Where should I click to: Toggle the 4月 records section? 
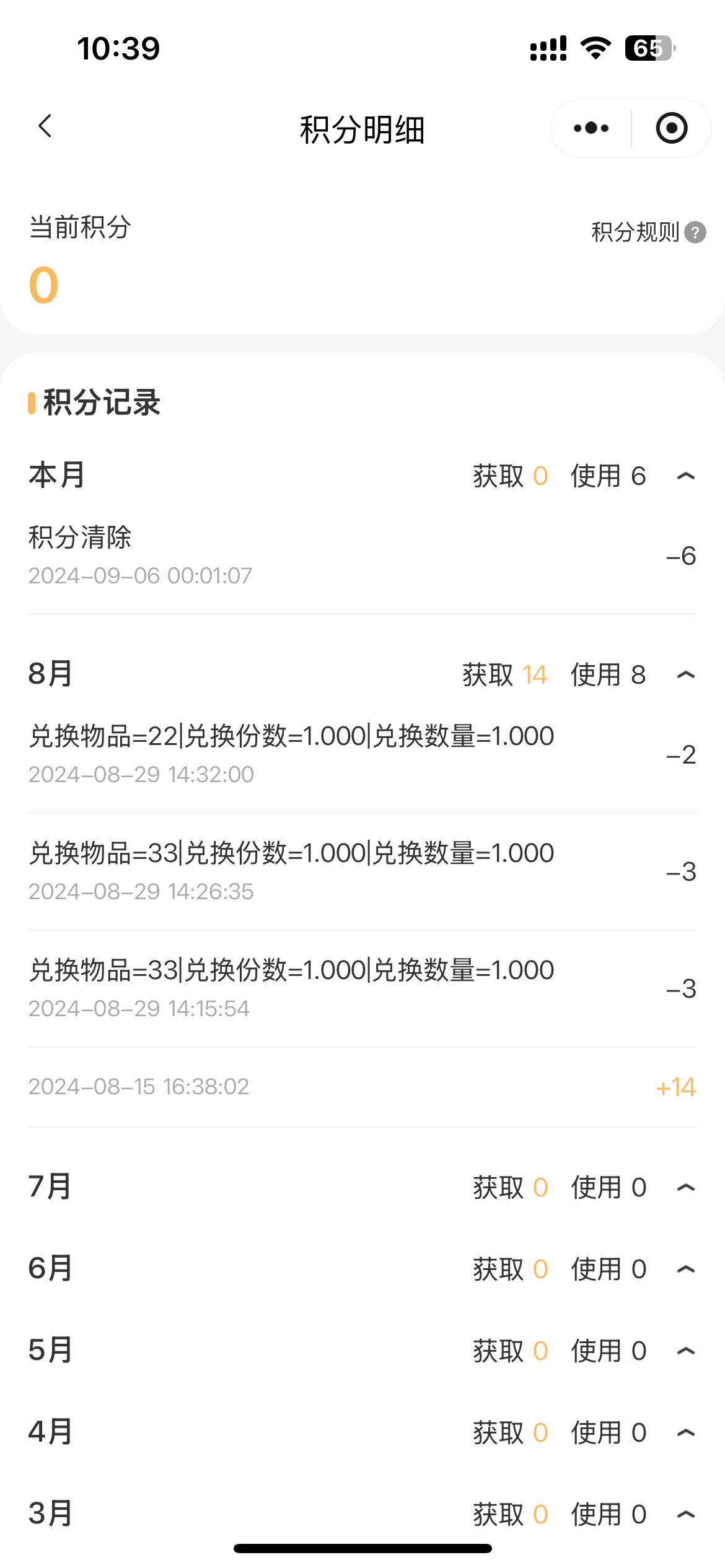point(686,1432)
